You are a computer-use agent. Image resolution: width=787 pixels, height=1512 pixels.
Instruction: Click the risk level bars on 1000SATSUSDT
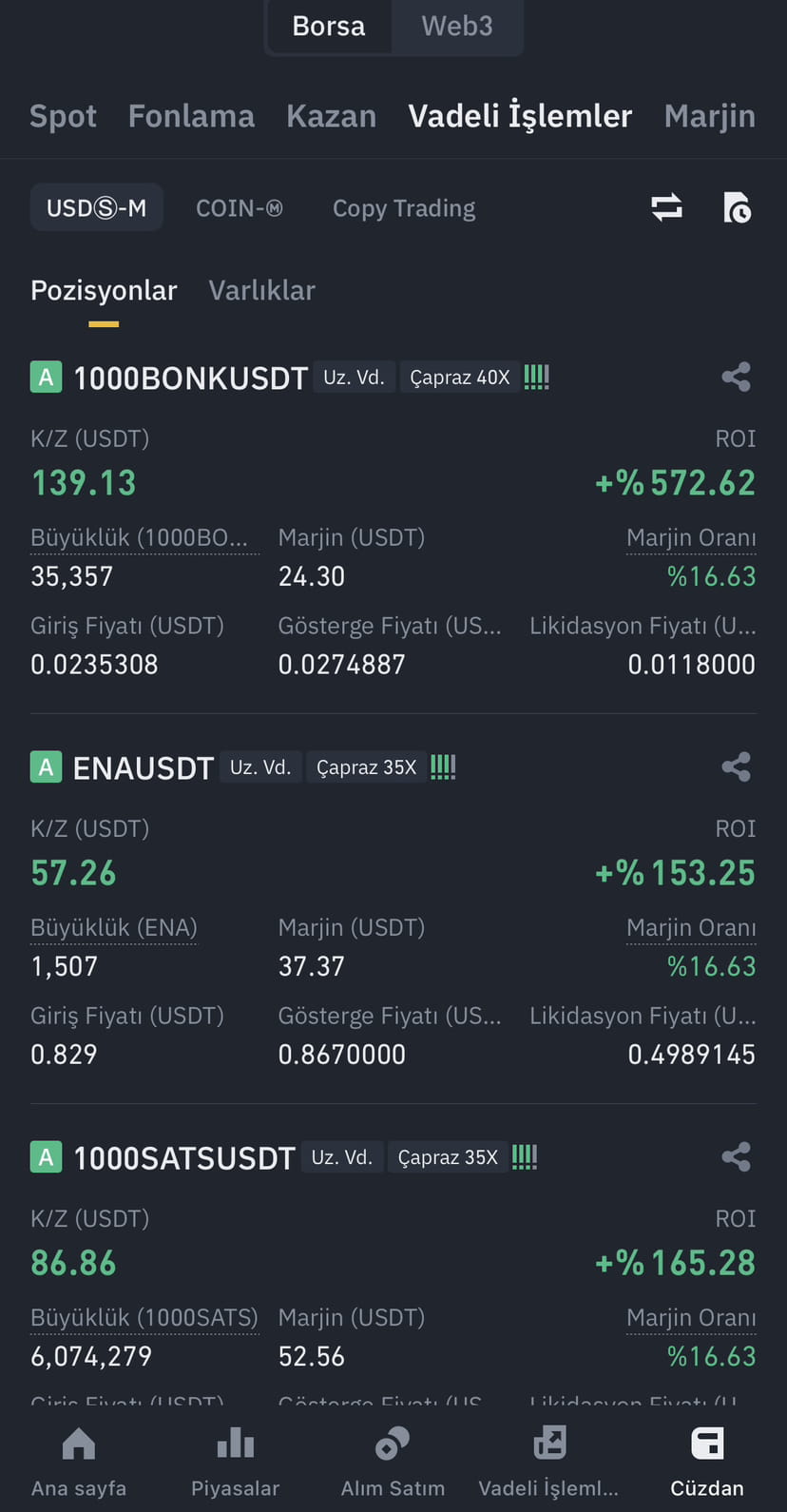tap(524, 1156)
